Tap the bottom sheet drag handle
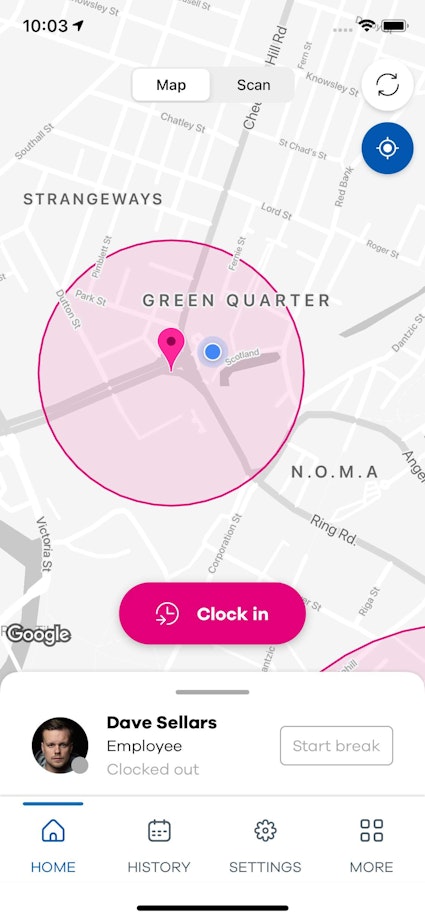 pos(212,692)
